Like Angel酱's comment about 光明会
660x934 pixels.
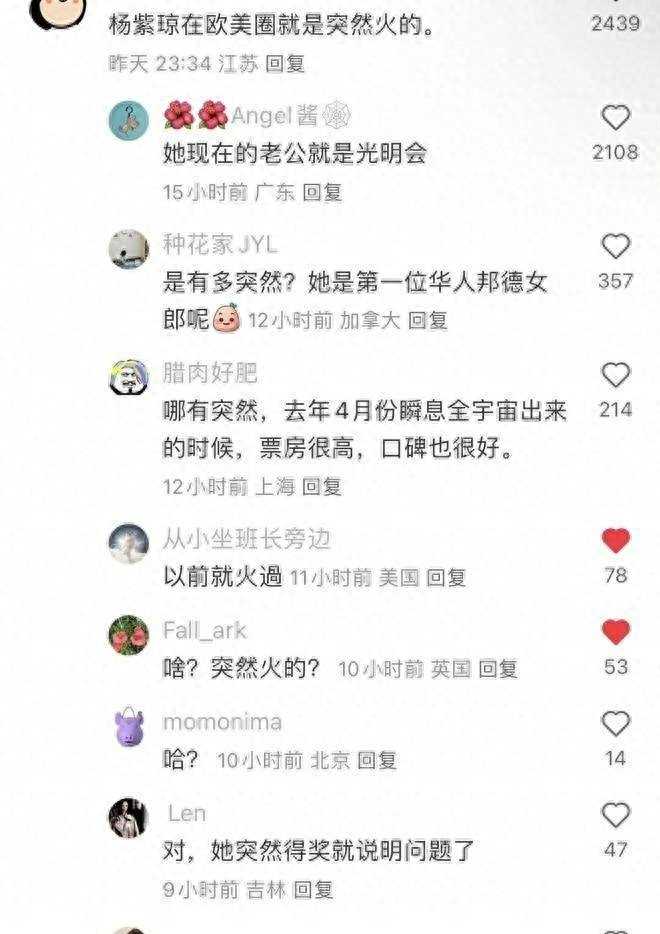pos(616,118)
